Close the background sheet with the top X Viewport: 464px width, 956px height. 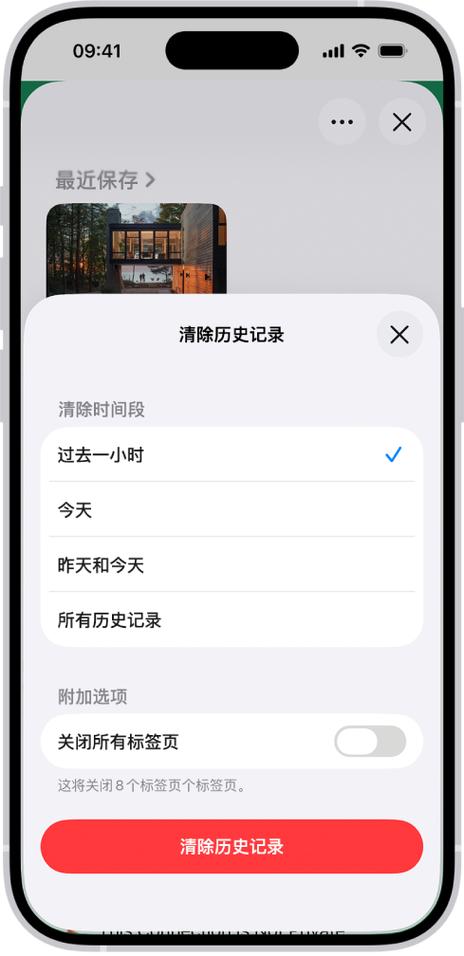tap(402, 122)
